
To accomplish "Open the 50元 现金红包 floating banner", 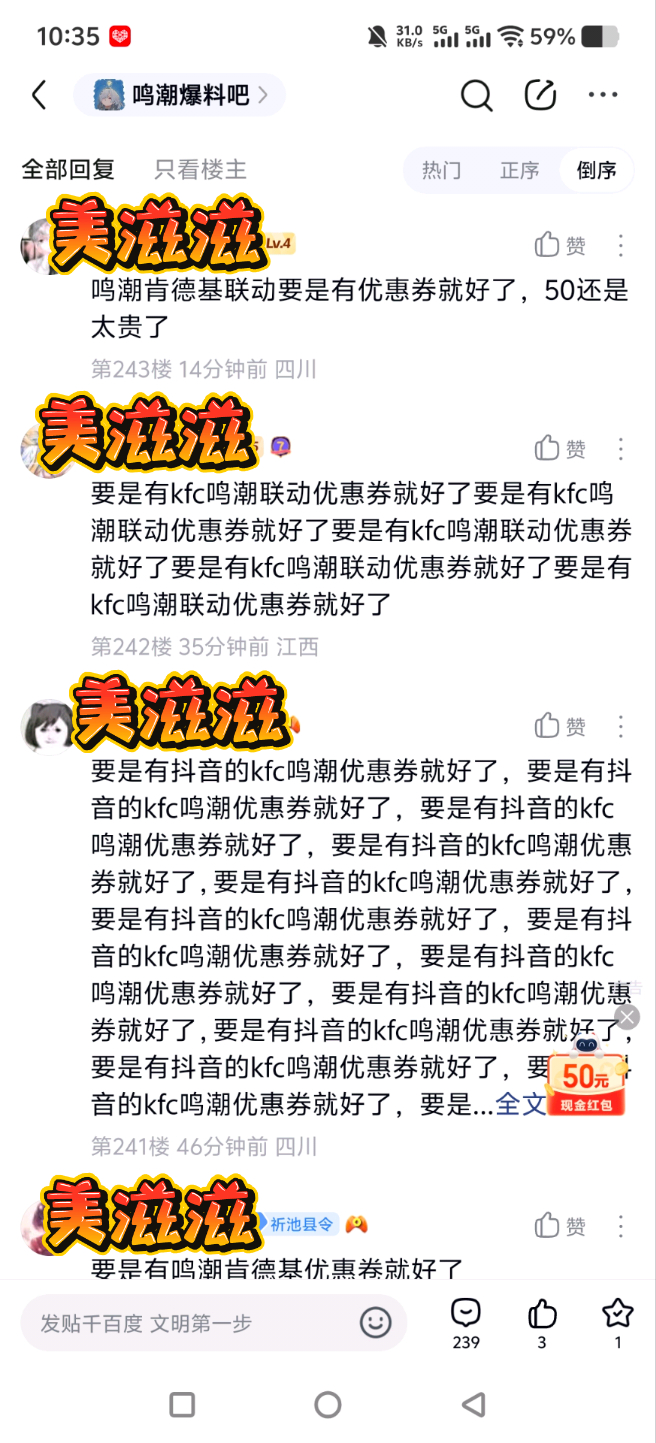I will tap(587, 1078).
